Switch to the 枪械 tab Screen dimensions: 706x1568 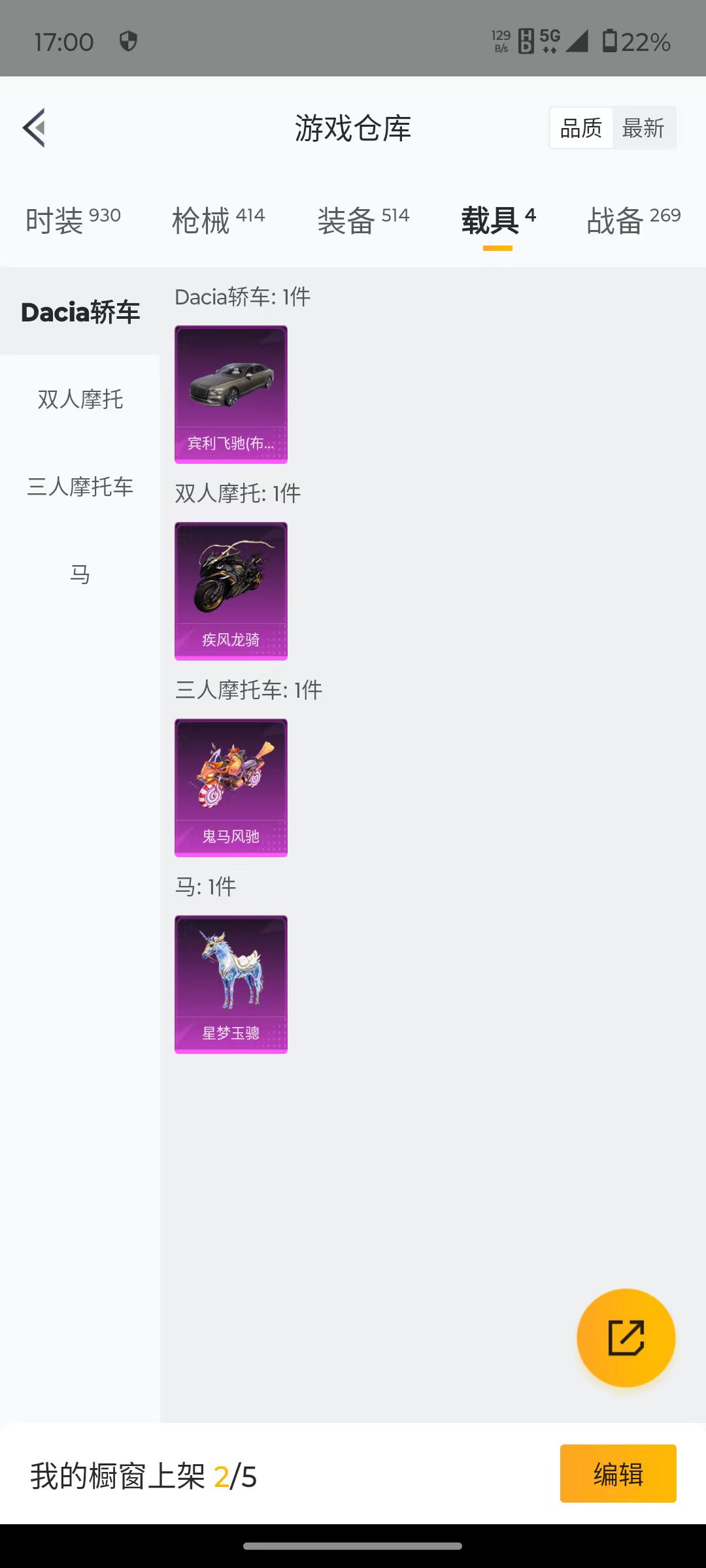point(218,220)
